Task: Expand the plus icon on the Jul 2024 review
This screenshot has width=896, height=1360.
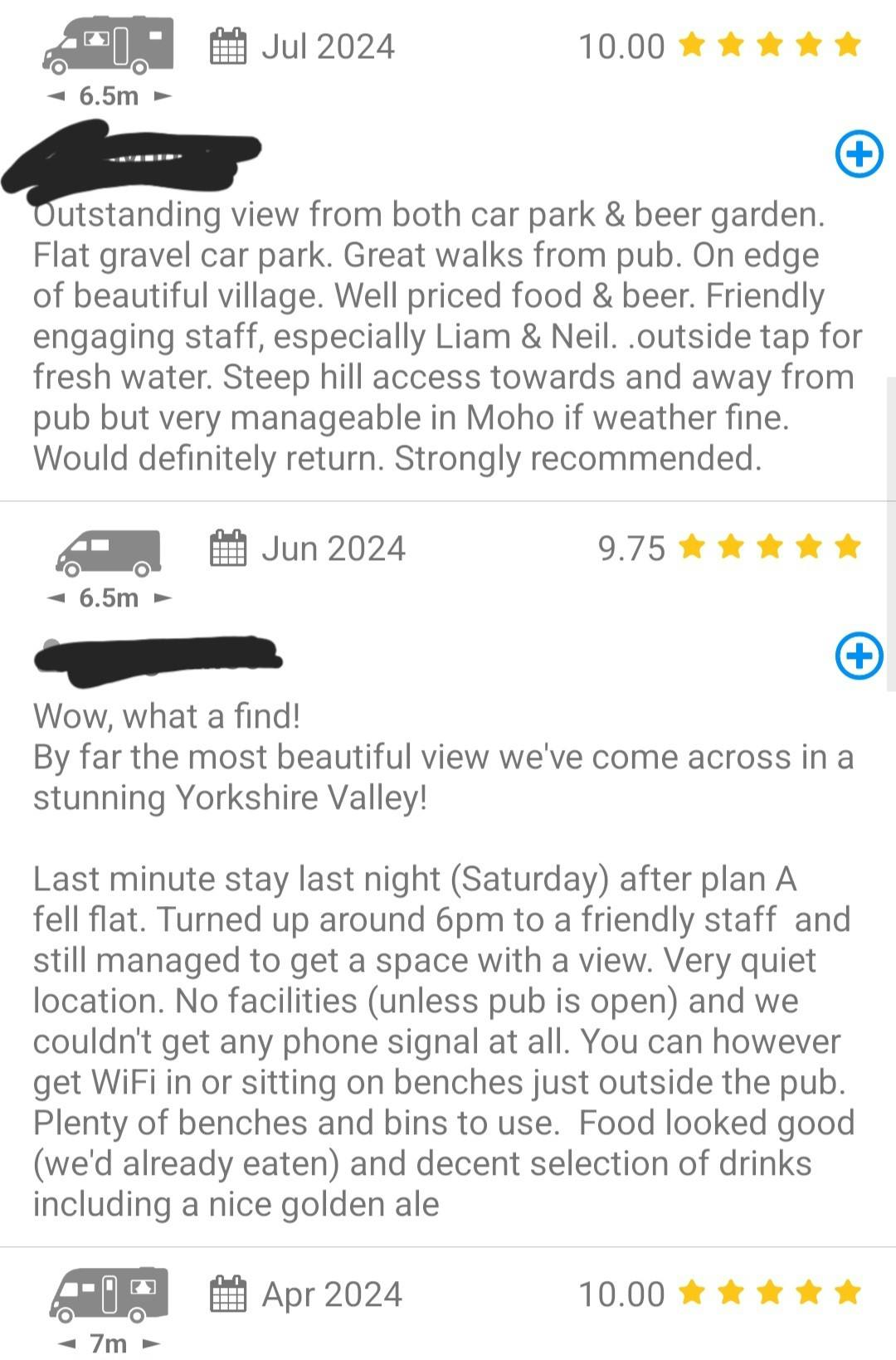Action: 859,154
